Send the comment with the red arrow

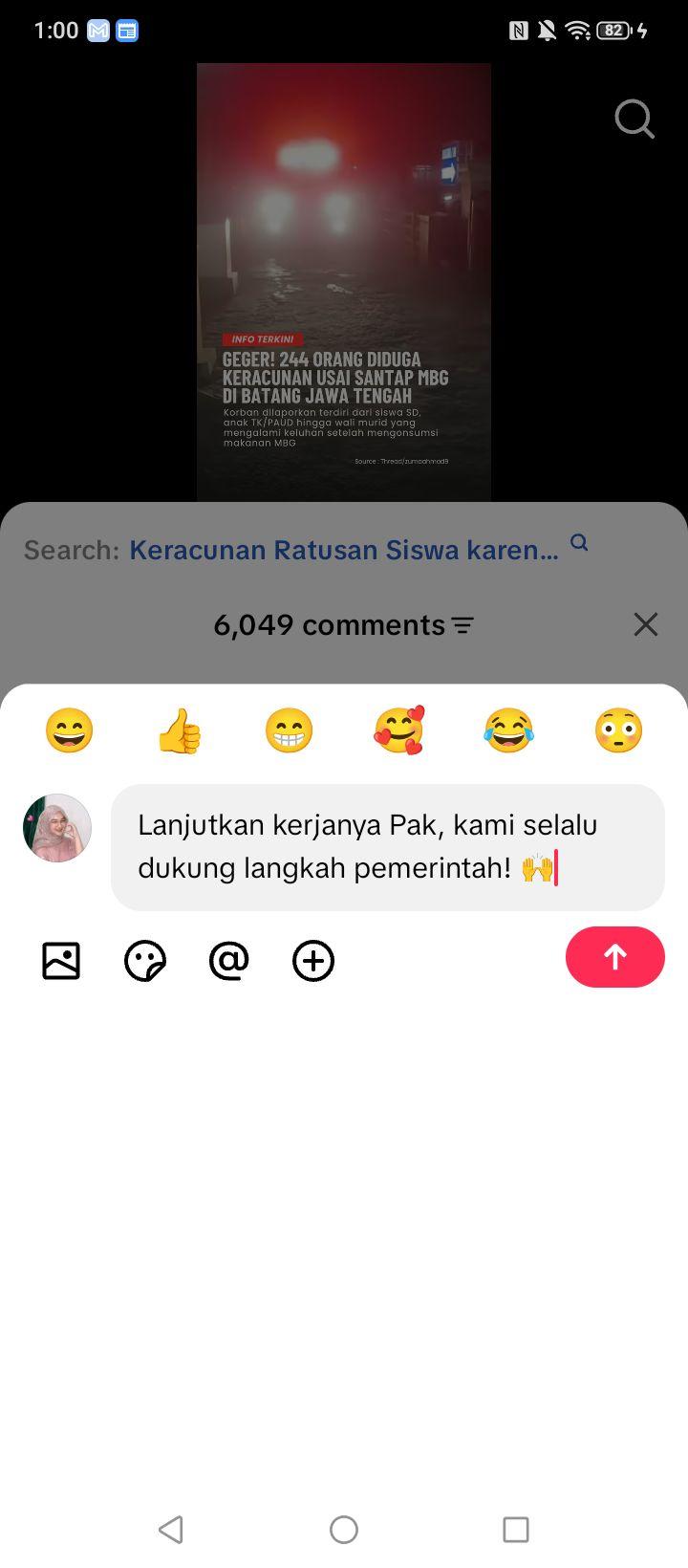coord(615,957)
